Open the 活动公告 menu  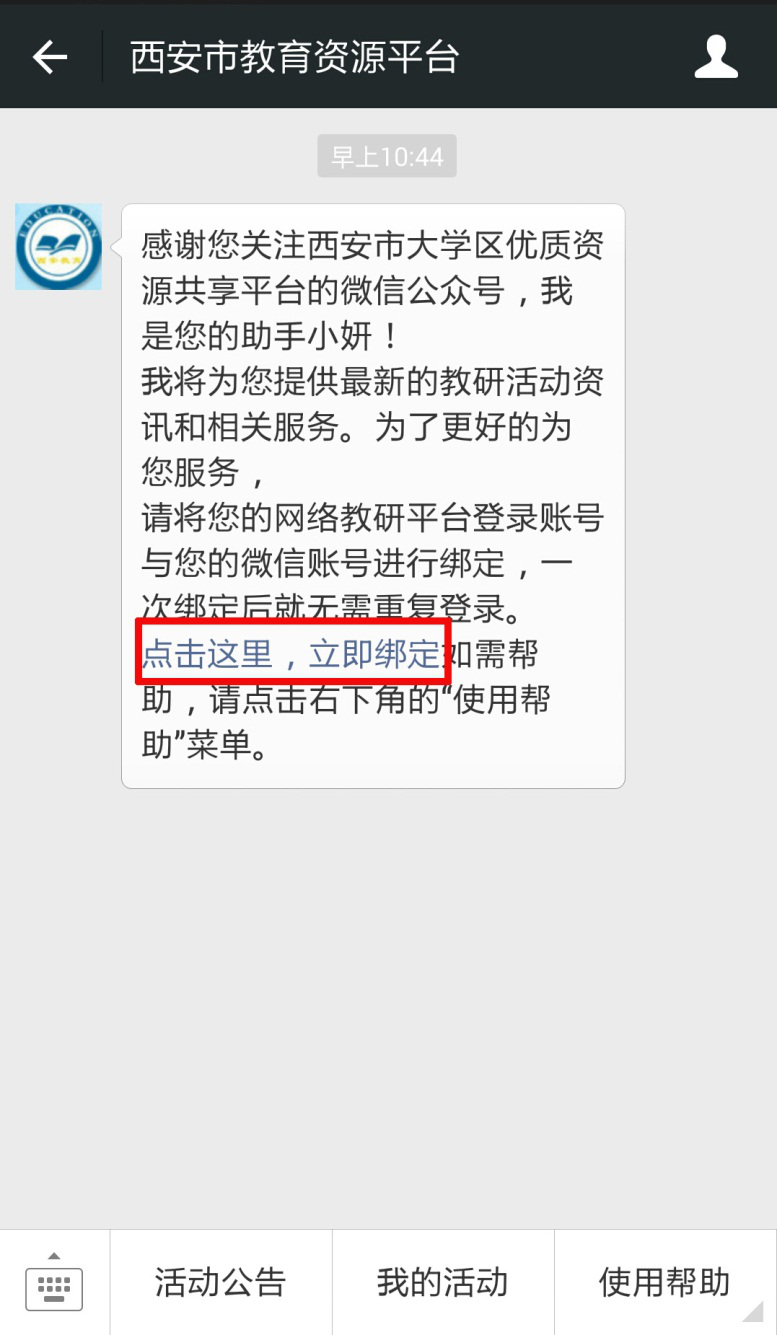[x=221, y=1283]
